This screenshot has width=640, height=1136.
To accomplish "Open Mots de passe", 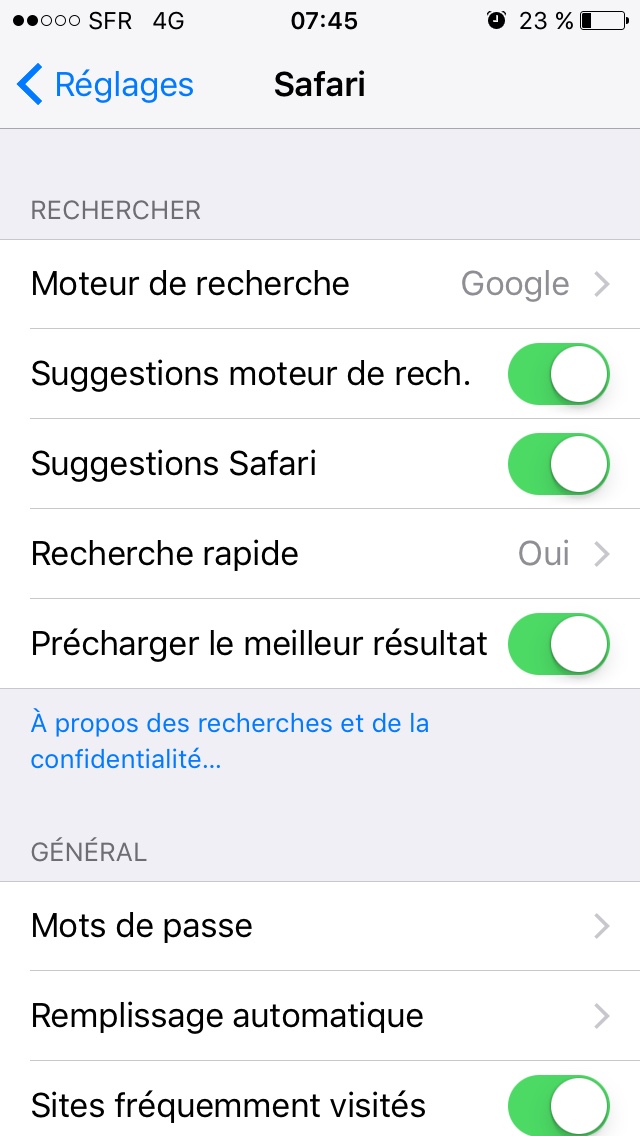I will pos(320,926).
